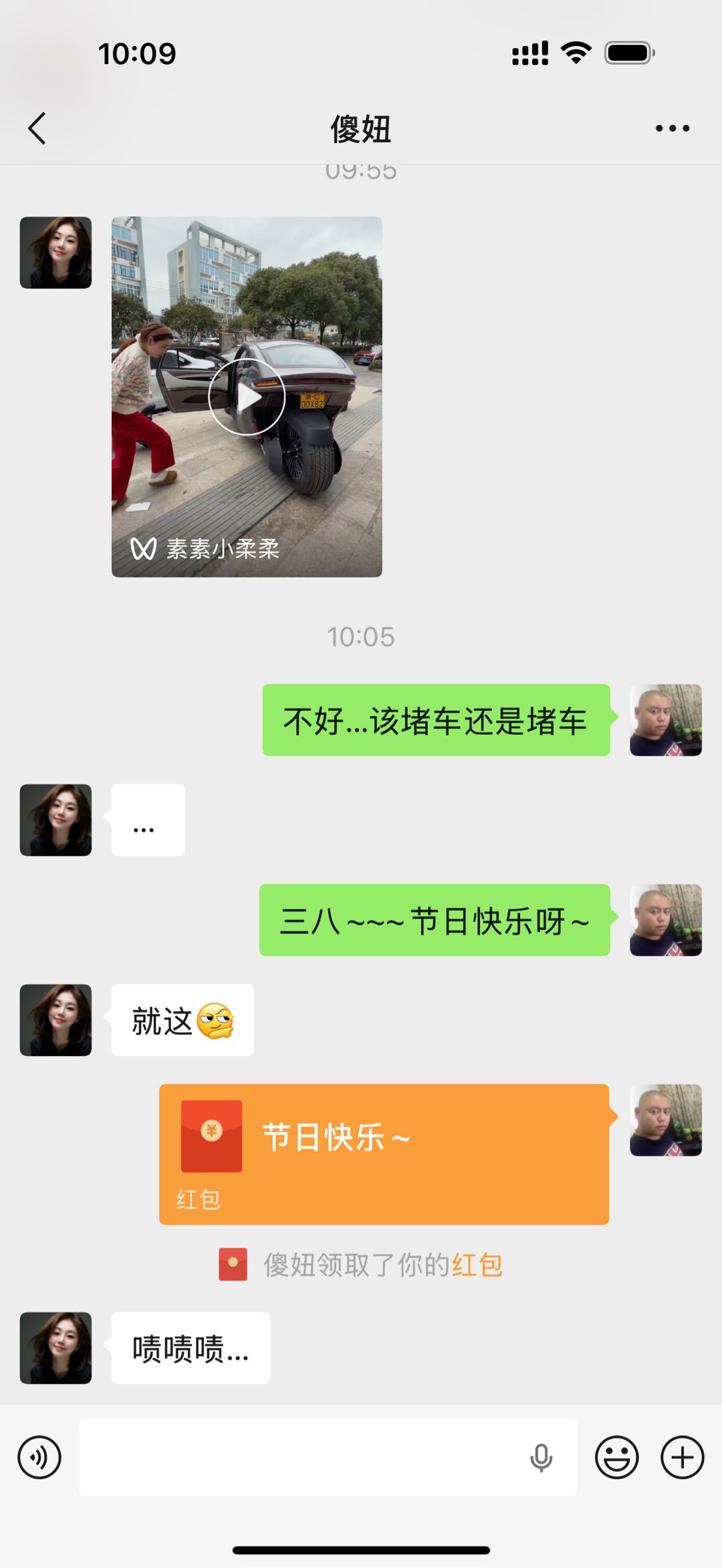The image size is (722, 1568).
Task: Open the plus attachments menu
Action: click(x=682, y=1457)
